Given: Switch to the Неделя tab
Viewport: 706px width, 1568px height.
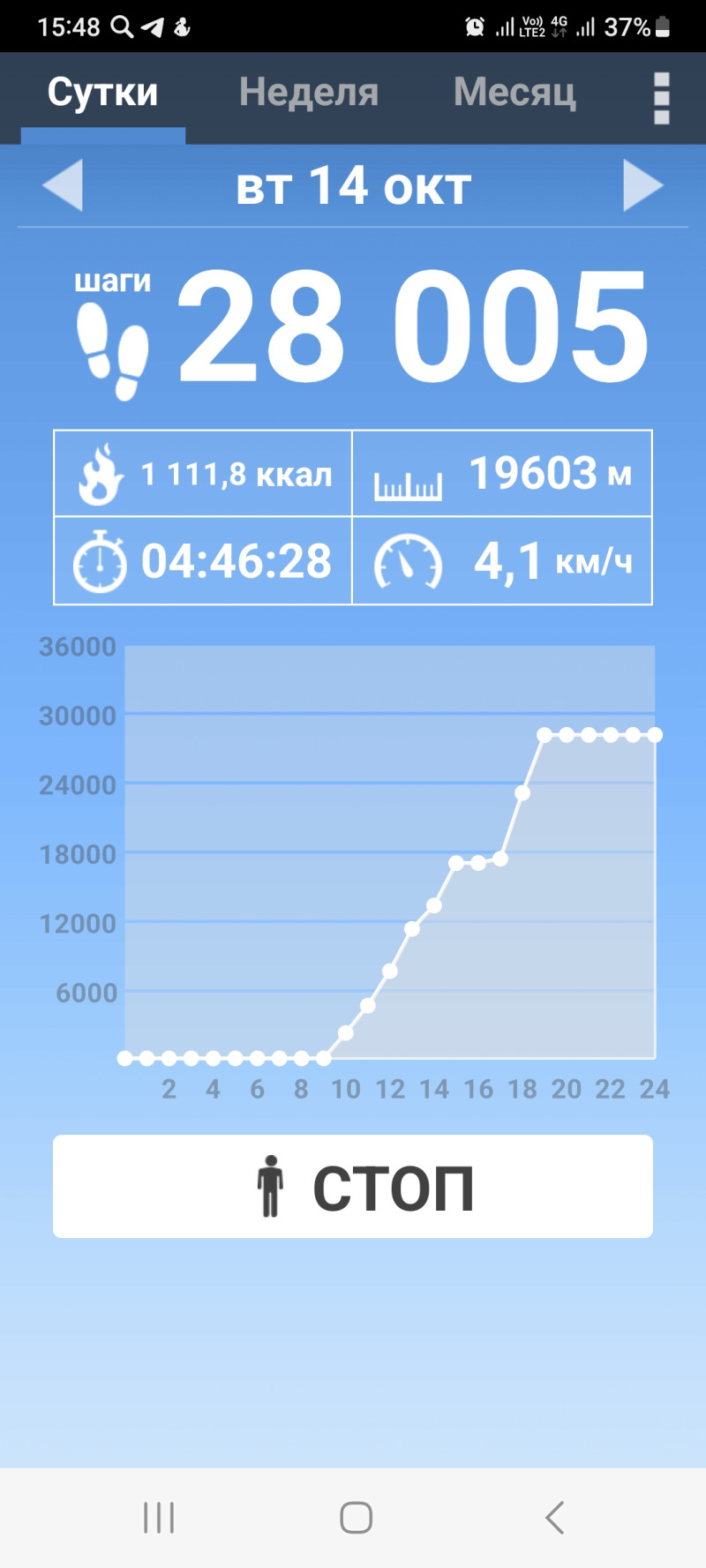Looking at the screenshot, I should coord(308,93).
